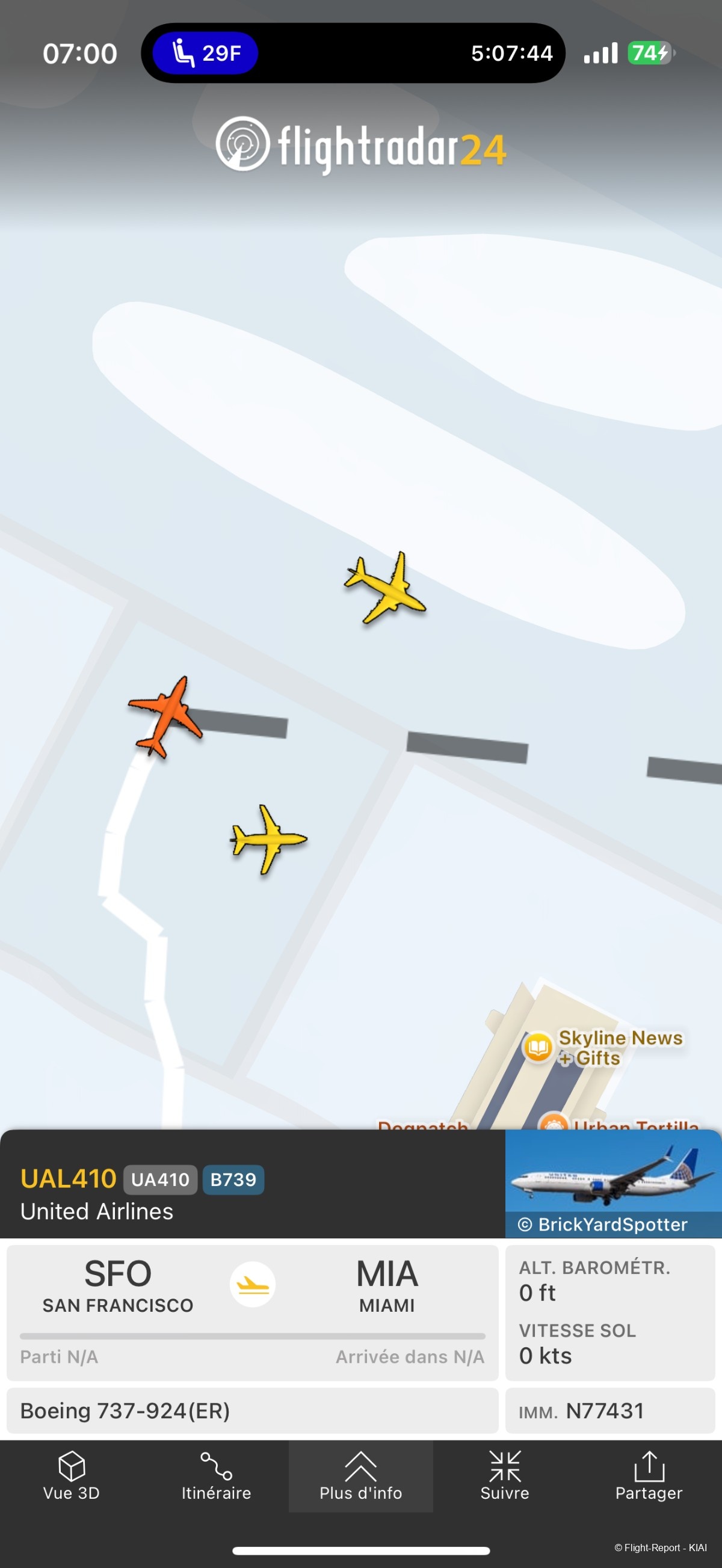This screenshot has width=722, height=1568.
Task: Open the SFO to MIA route card
Action: click(x=252, y=1311)
